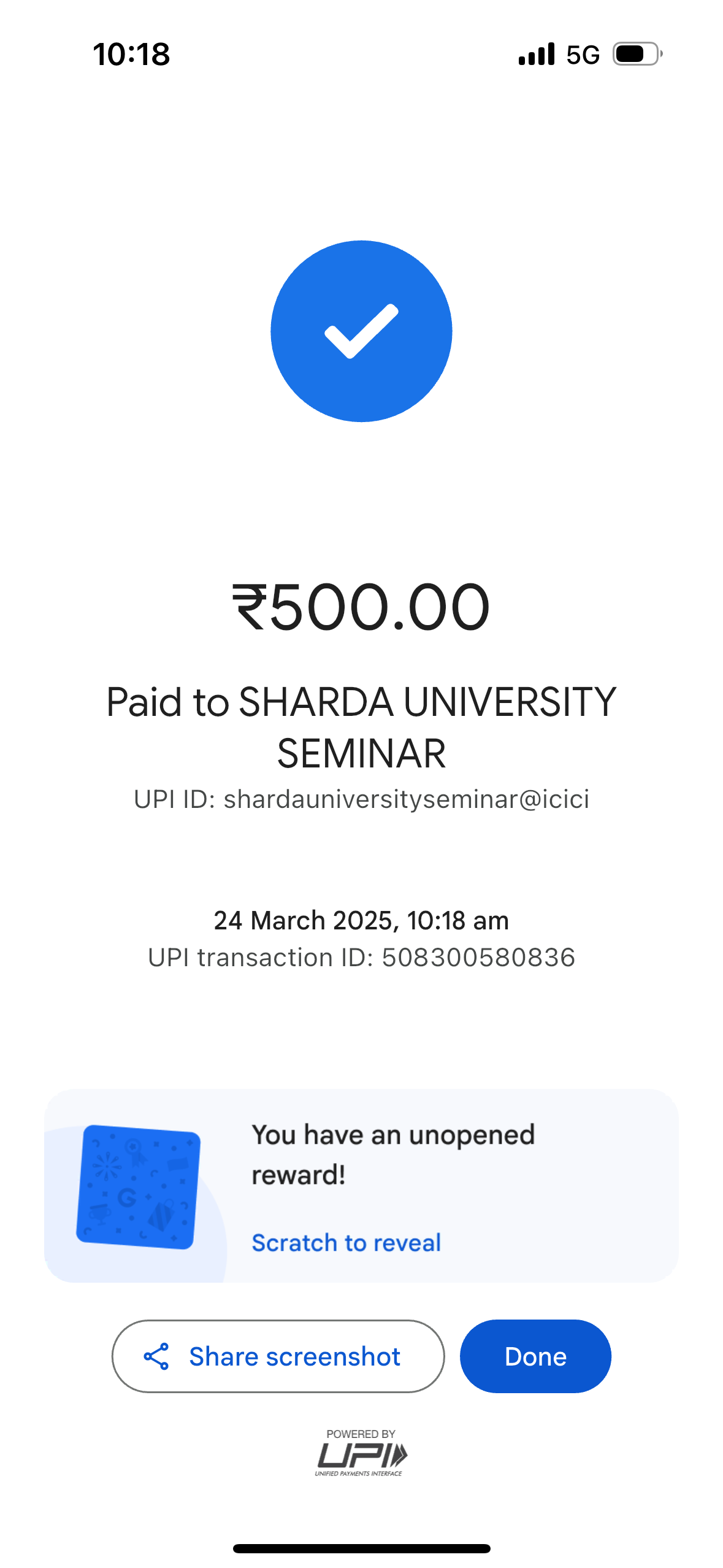723x1568 pixels.
Task: Open the blue scratch card reward
Action: 139,1187
